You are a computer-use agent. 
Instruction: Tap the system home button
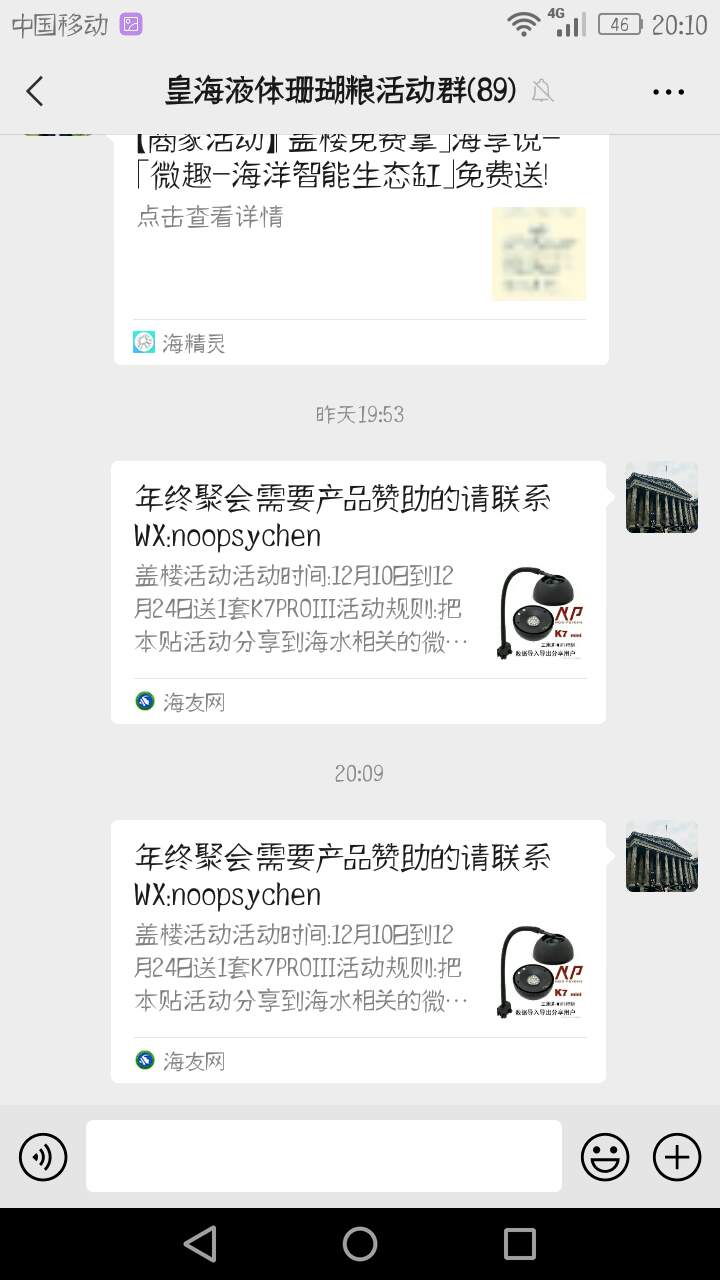(x=360, y=1244)
